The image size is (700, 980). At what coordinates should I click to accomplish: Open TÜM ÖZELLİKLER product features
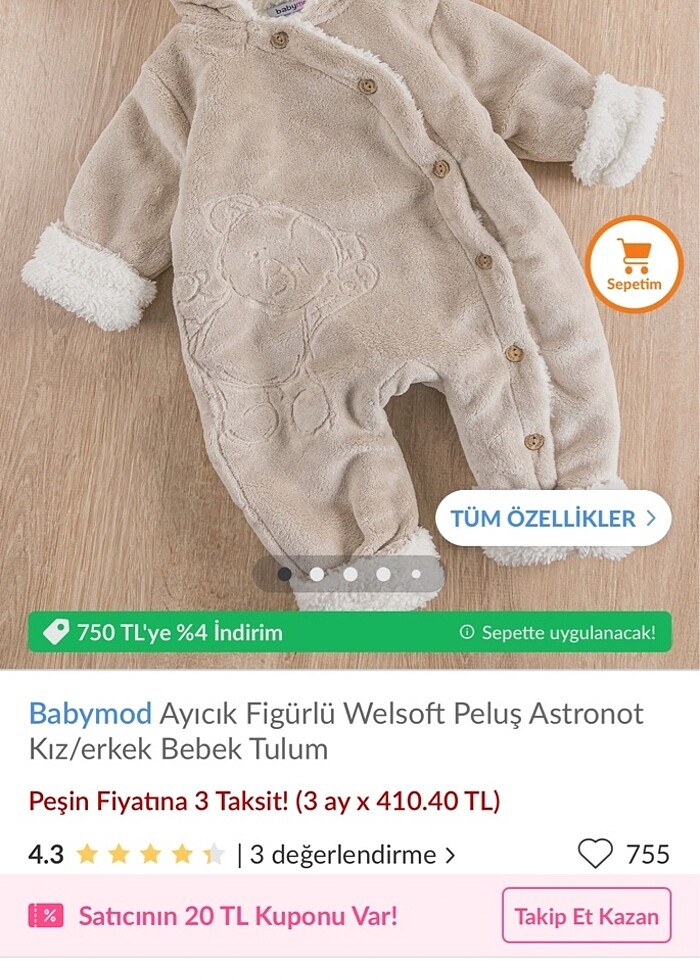(553, 518)
